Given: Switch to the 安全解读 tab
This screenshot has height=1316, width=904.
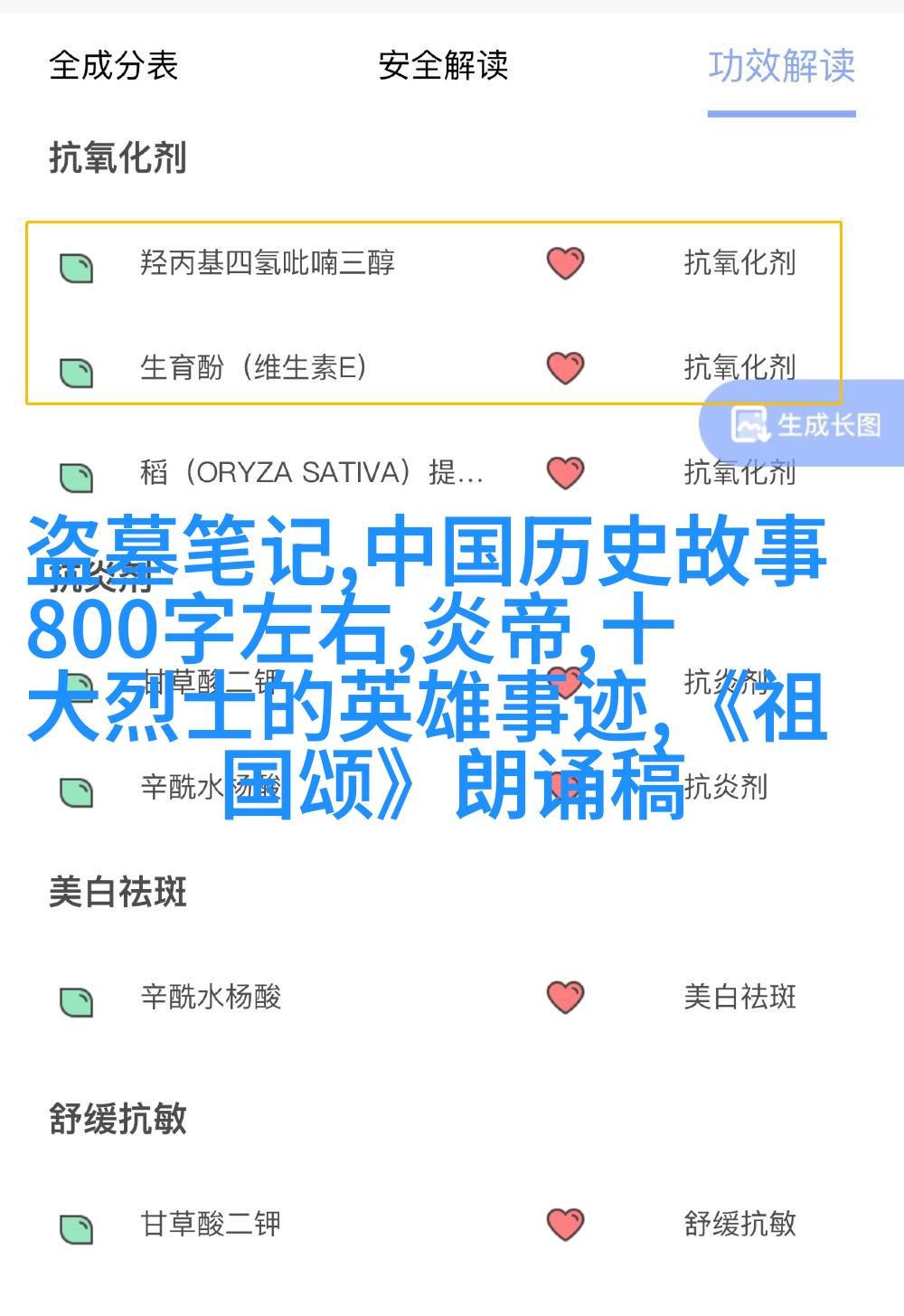Looking at the screenshot, I should [443, 66].
